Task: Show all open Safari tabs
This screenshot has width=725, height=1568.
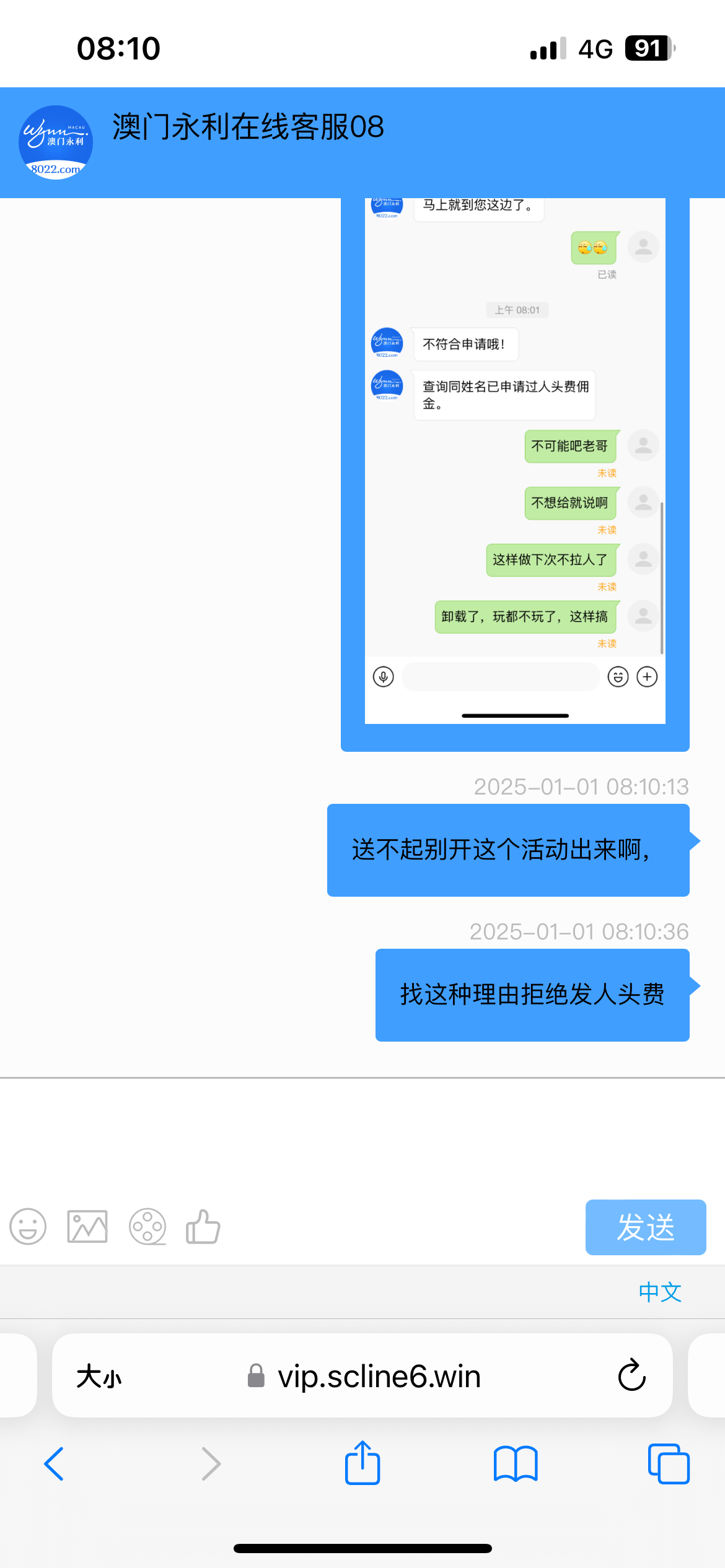Action: click(x=668, y=1464)
